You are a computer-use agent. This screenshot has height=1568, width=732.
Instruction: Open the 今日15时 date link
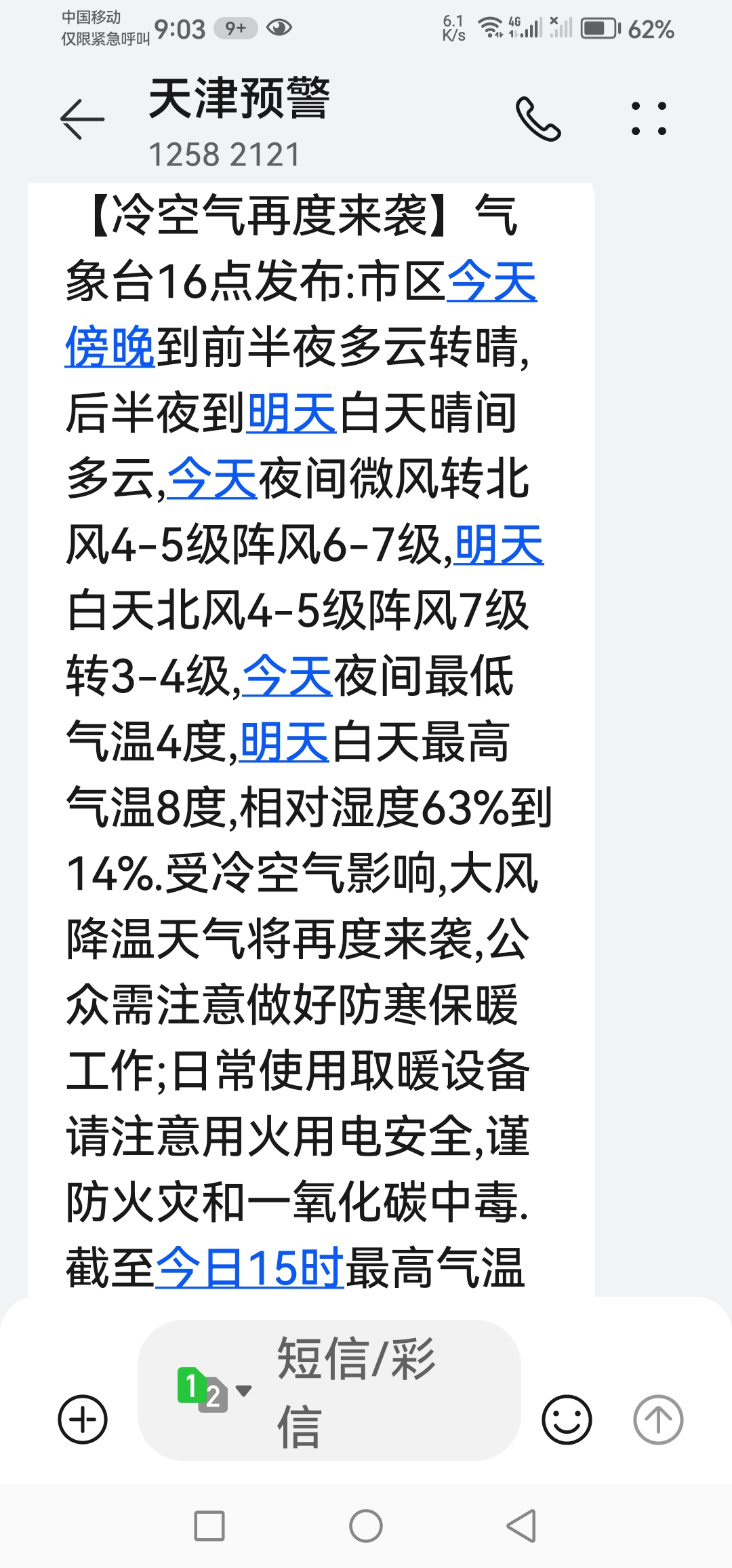(250, 1268)
